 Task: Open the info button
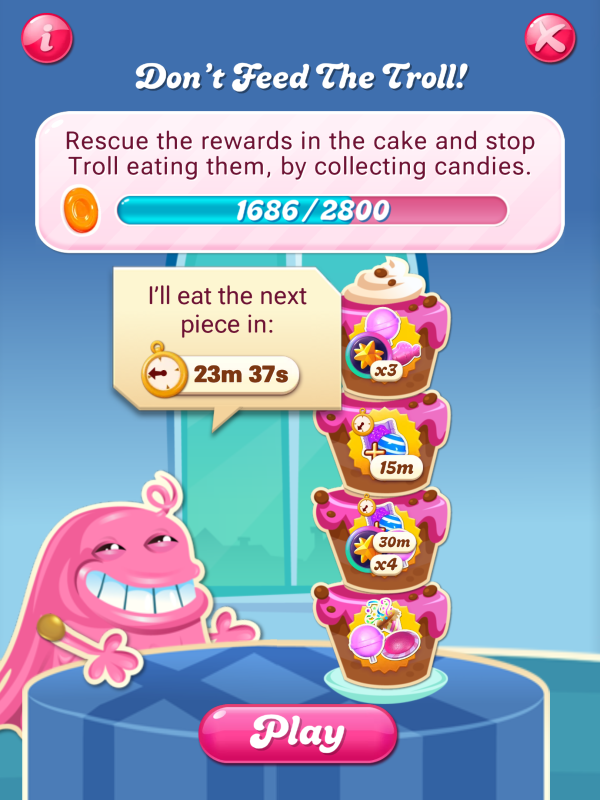(46, 38)
